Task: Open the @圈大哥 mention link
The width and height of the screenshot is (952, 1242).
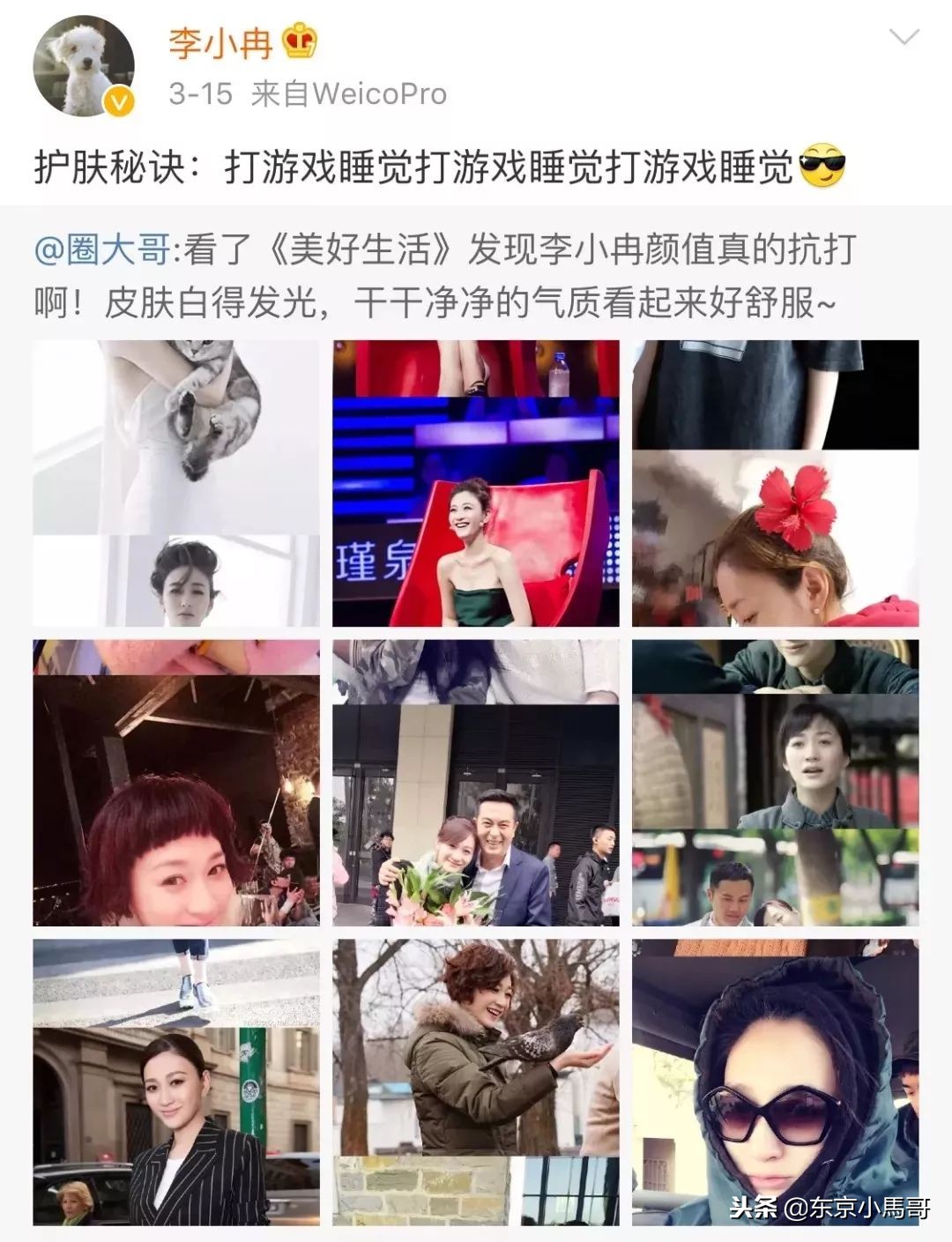Action: 101,251
